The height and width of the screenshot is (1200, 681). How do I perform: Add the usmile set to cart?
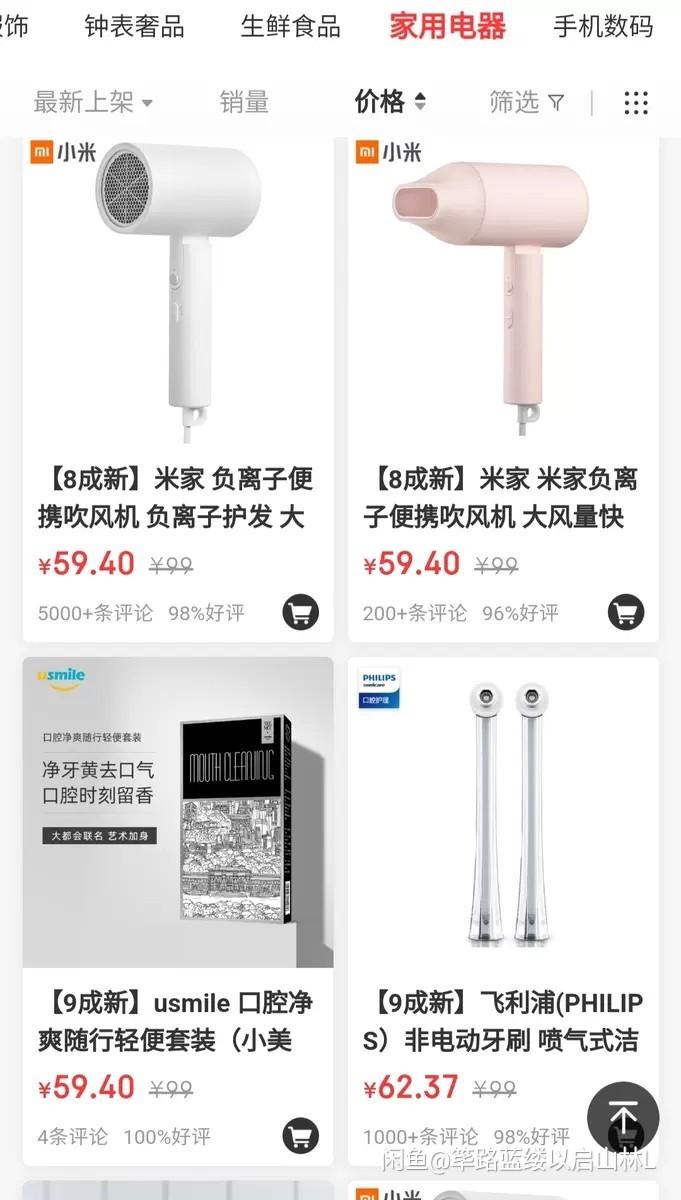tap(301, 1136)
